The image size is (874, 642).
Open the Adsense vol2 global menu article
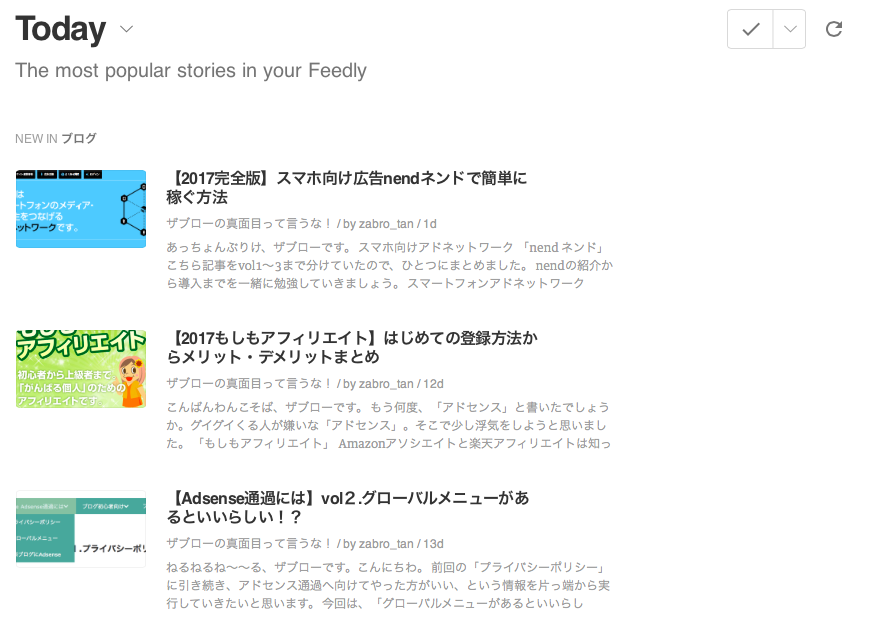click(348, 507)
